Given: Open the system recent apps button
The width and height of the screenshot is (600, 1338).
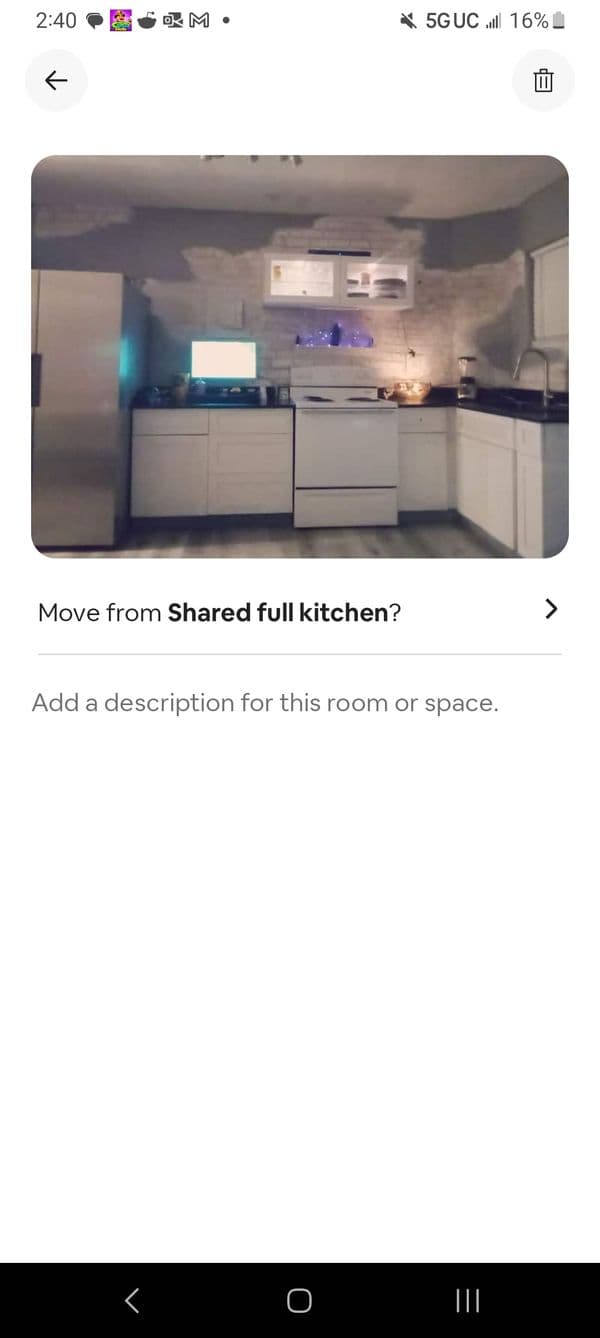Looking at the screenshot, I should (468, 1300).
